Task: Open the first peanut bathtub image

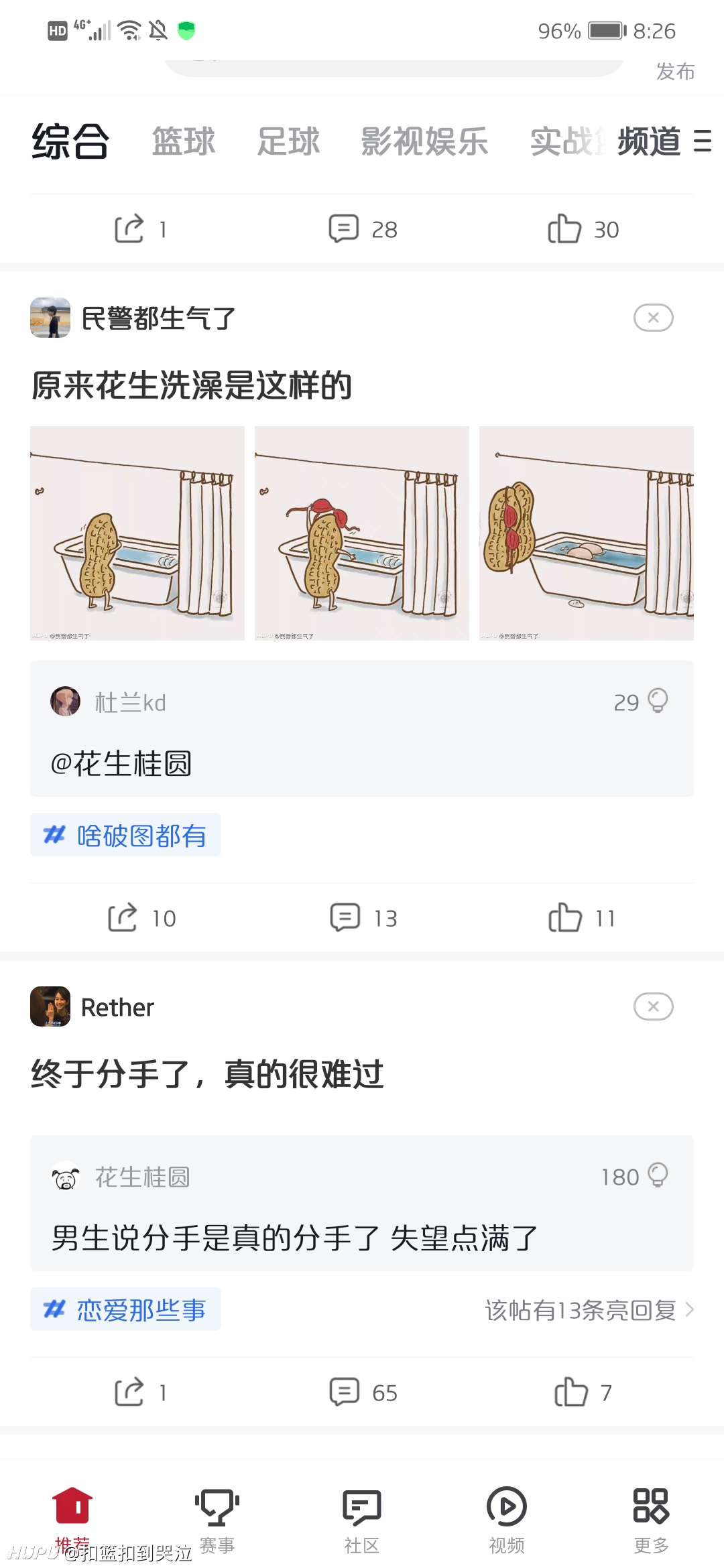Action: pos(137,533)
